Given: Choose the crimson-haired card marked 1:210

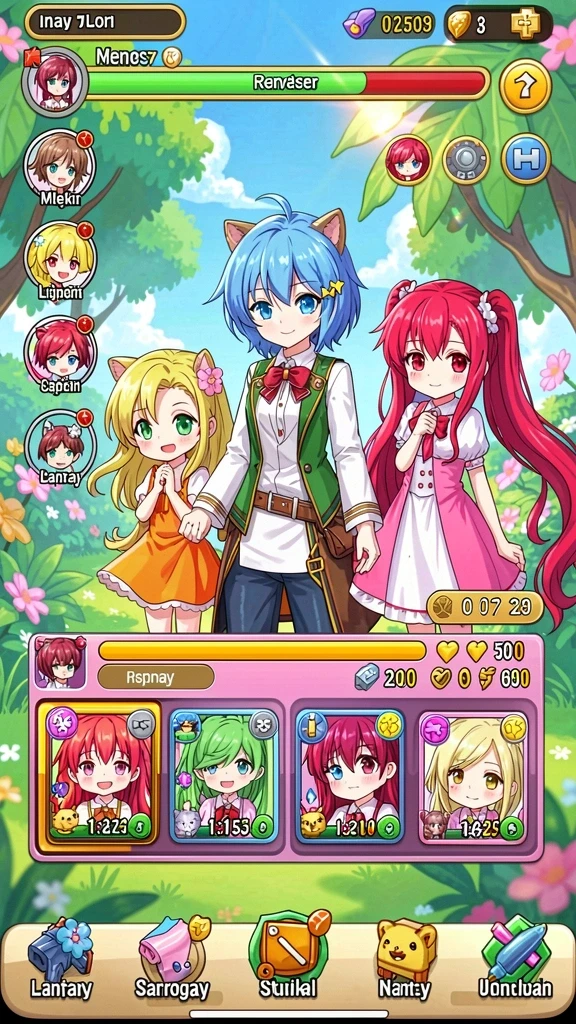Looking at the screenshot, I should pyautogui.click(x=350, y=776).
